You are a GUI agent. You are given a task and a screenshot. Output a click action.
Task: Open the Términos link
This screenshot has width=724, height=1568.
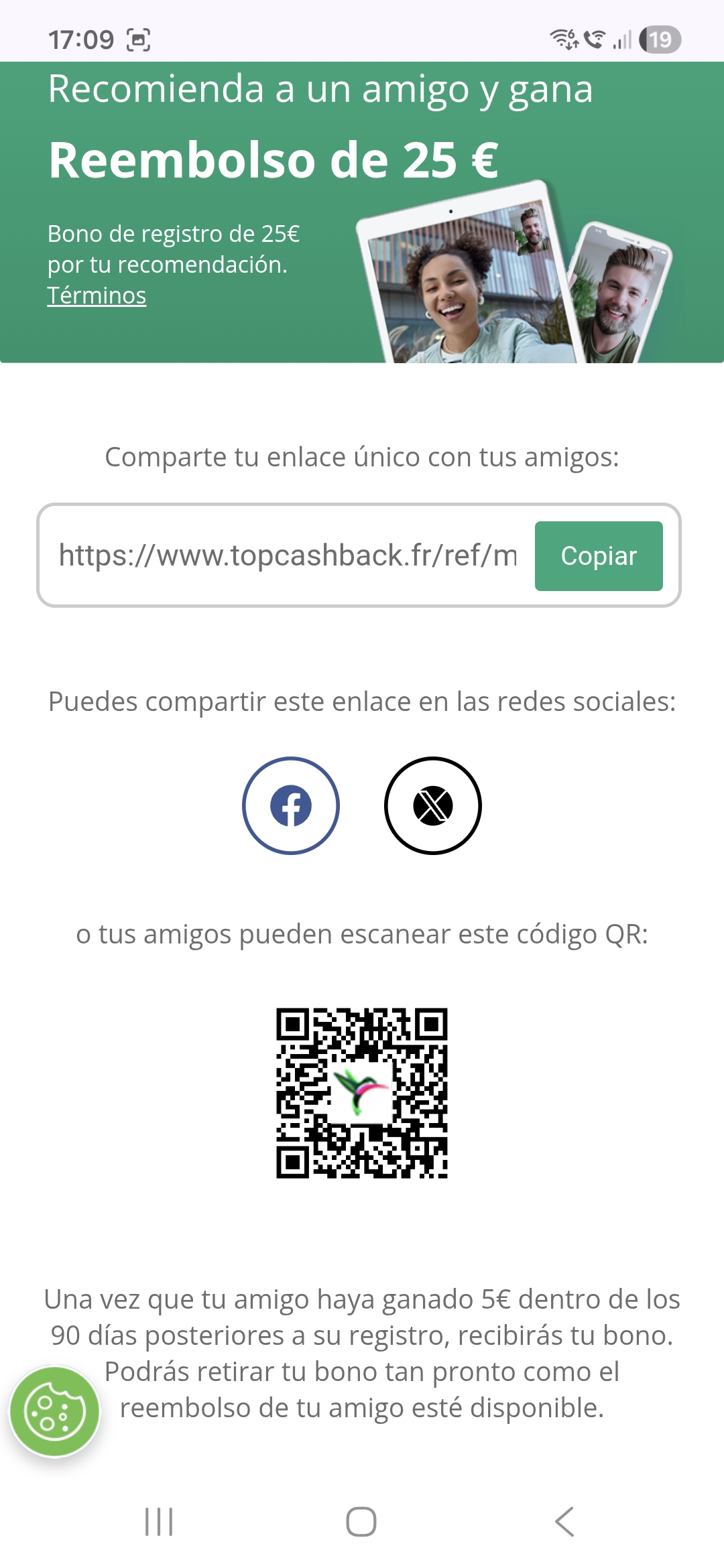coord(97,296)
